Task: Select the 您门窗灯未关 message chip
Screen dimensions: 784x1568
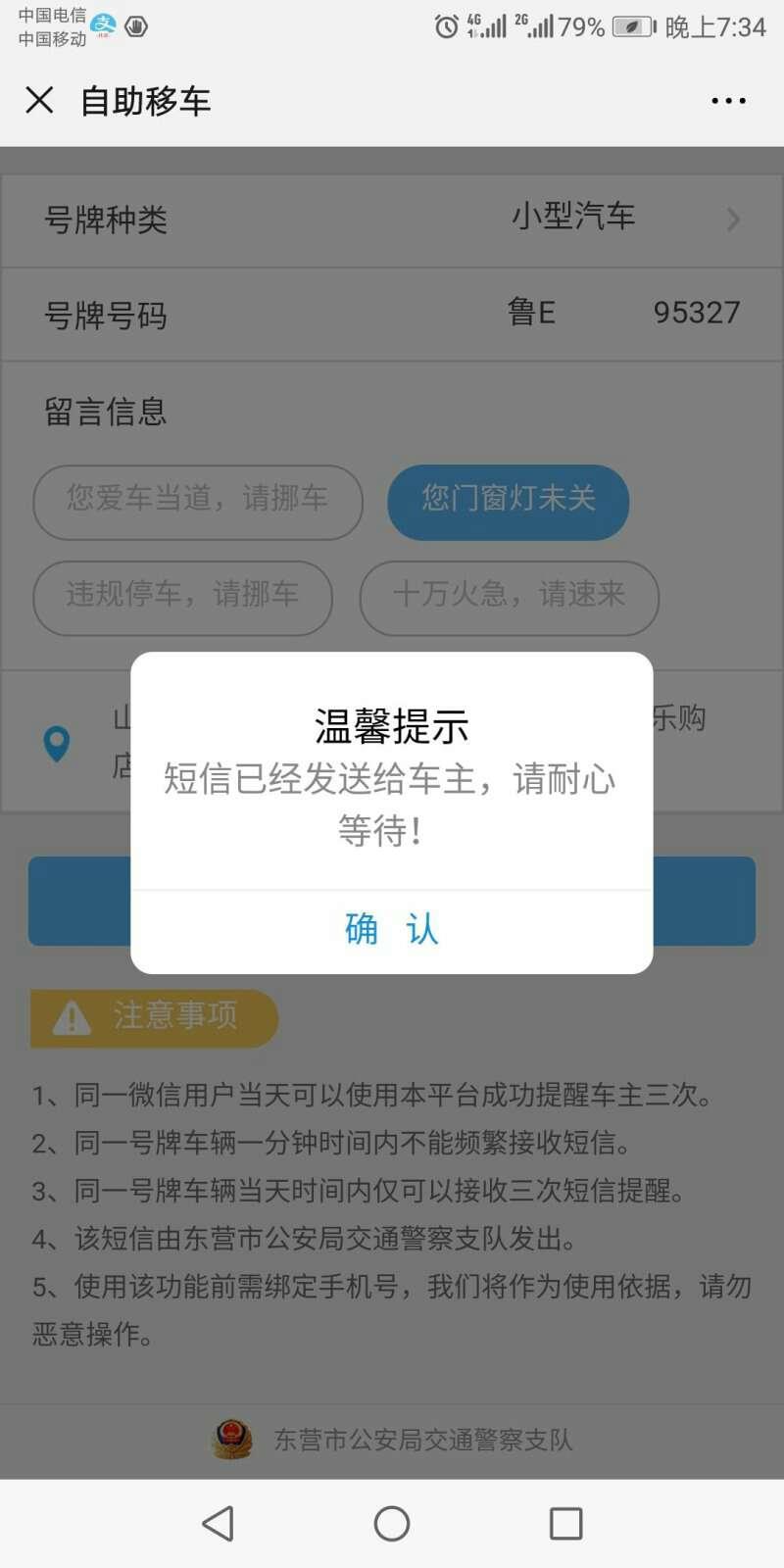Action: pyautogui.click(x=508, y=502)
